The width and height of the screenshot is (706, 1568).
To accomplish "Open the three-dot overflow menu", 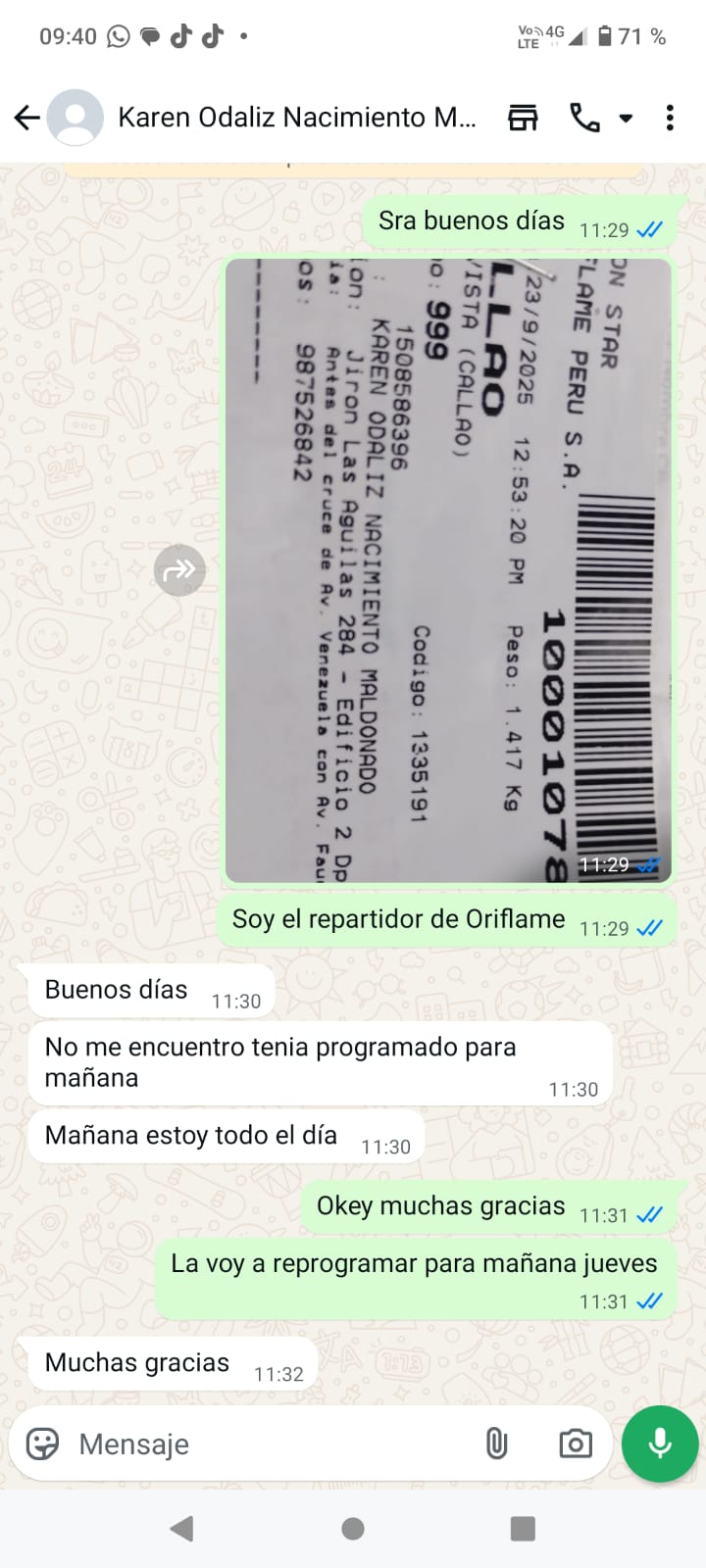I will (x=670, y=119).
